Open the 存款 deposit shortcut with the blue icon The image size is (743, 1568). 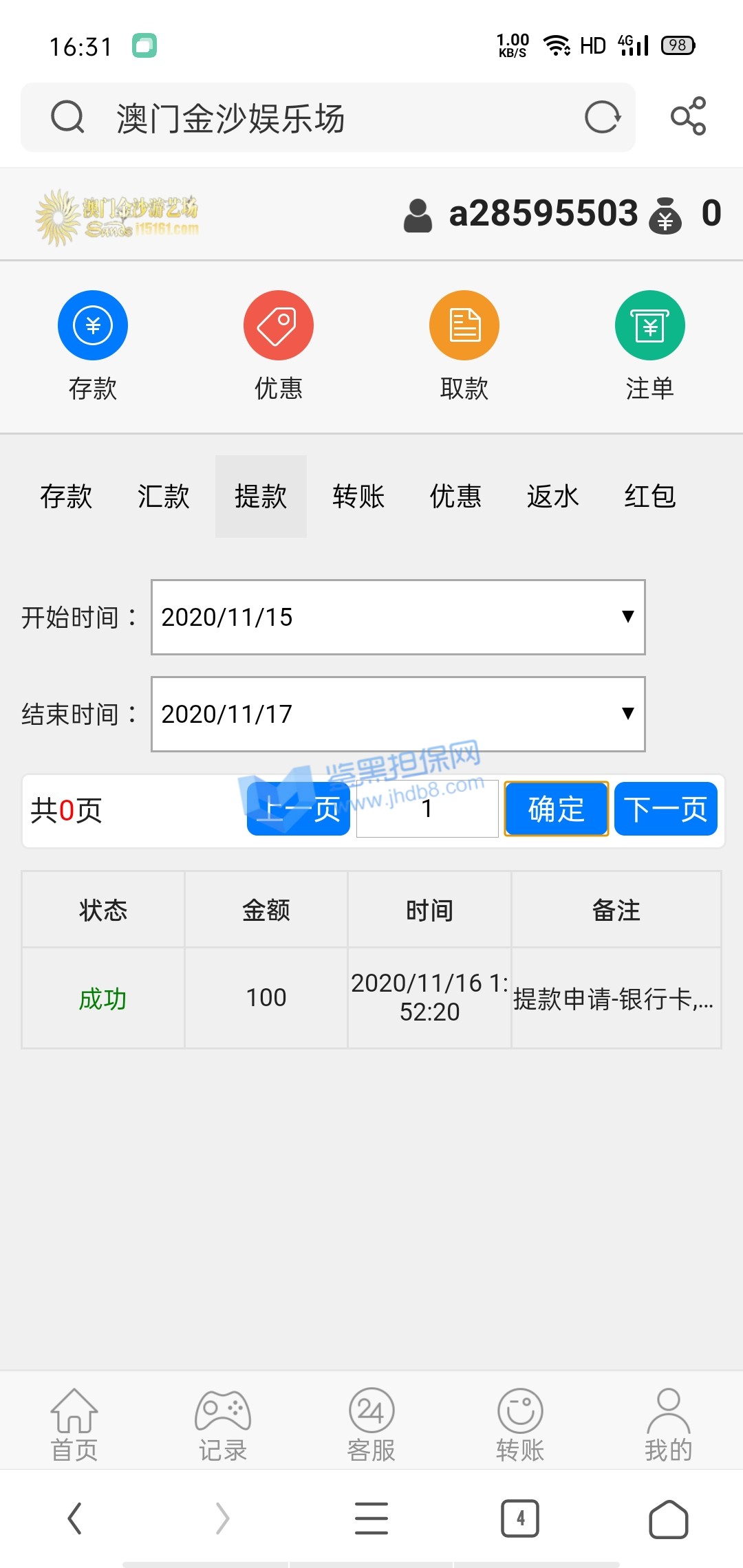point(93,325)
